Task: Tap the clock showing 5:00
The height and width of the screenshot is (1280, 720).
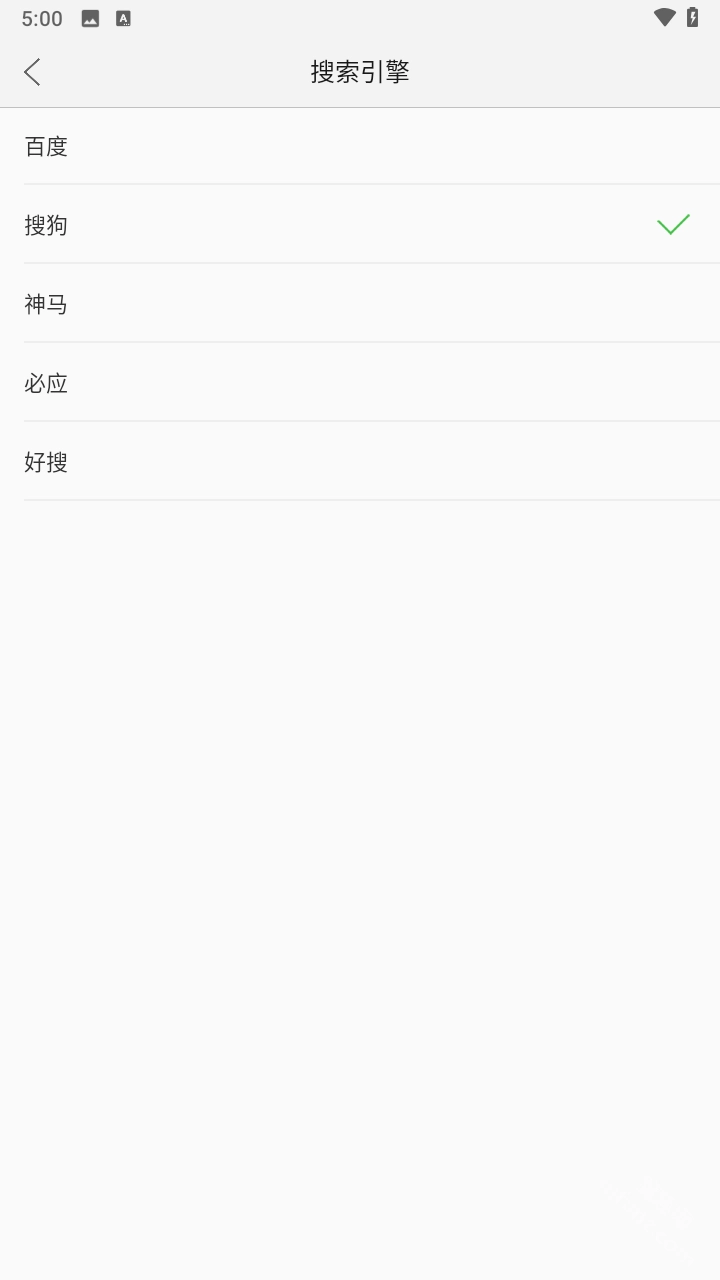Action: pyautogui.click(x=40, y=17)
